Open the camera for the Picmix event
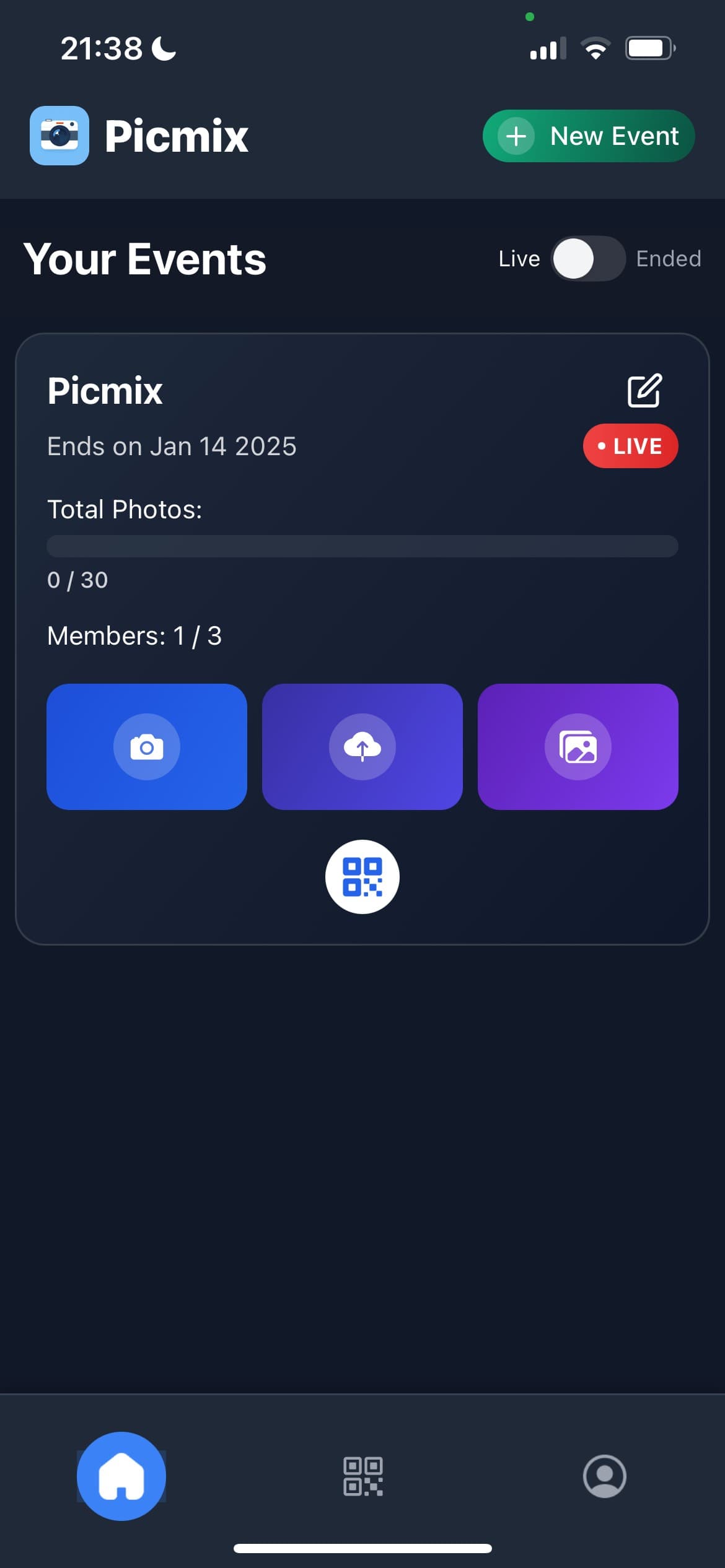Screen dimensions: 725x1568 point(147,747)
